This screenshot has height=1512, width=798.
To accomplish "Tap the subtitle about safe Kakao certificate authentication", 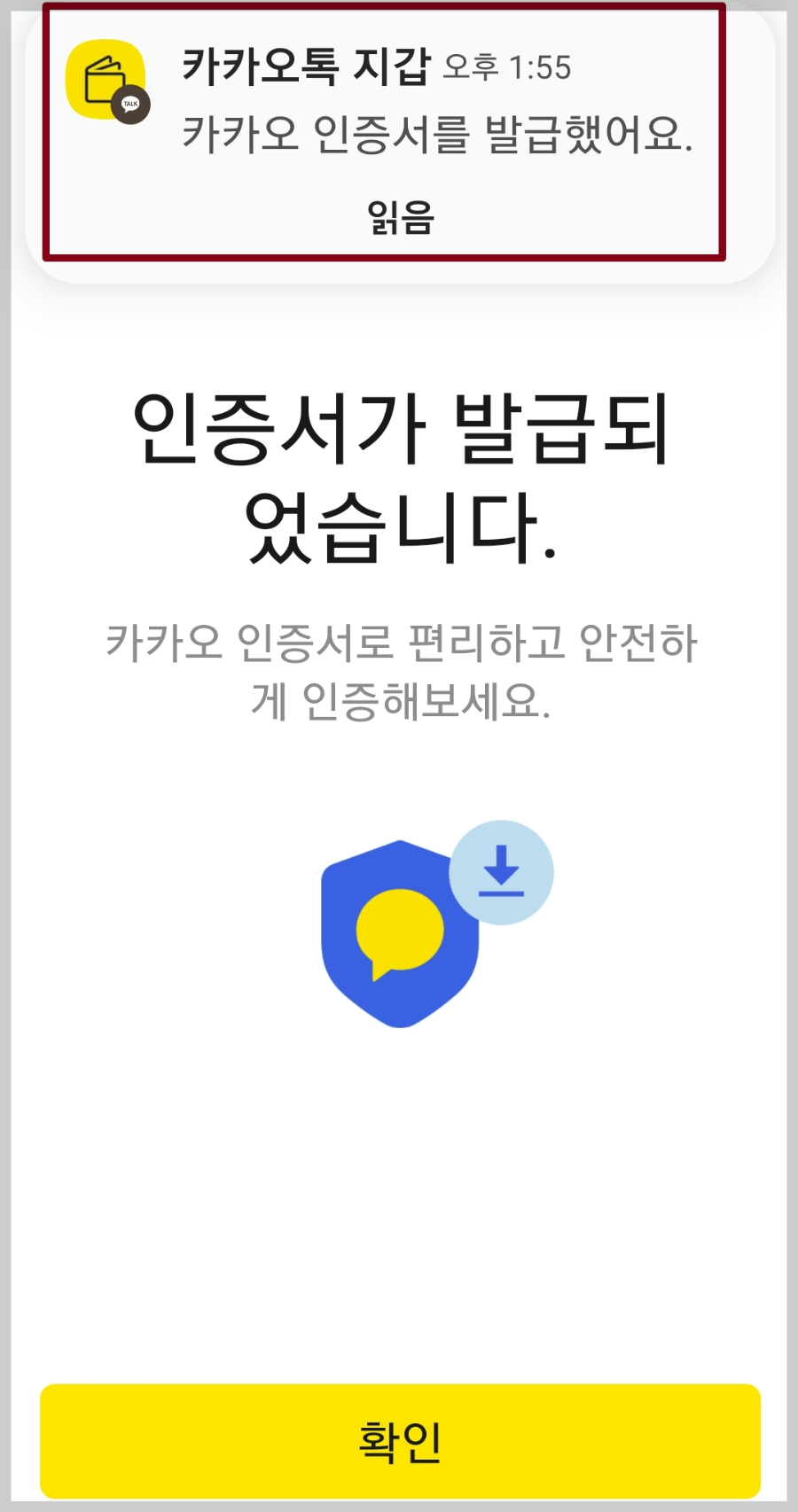I will coord(399,671).
